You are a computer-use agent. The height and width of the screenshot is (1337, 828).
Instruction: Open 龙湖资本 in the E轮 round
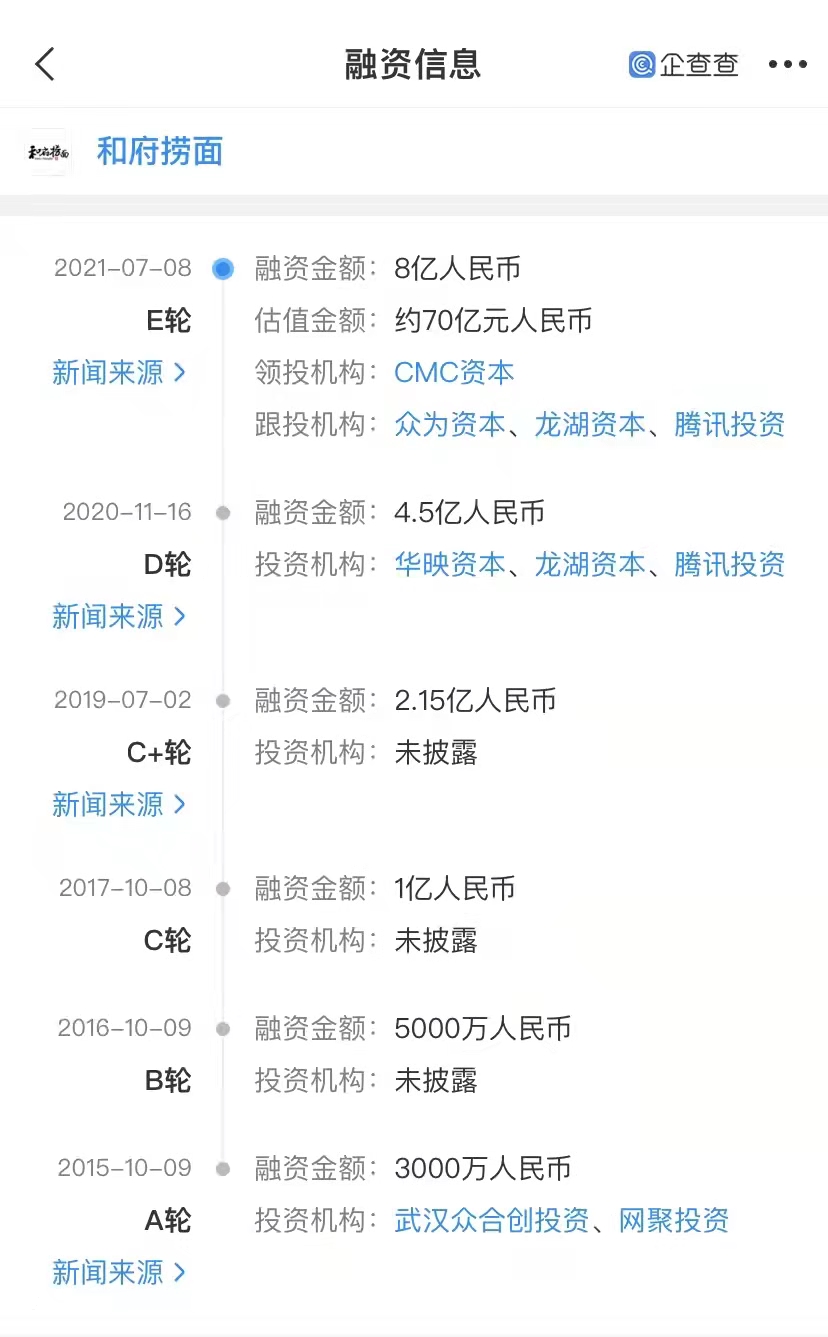pos(590,425)
